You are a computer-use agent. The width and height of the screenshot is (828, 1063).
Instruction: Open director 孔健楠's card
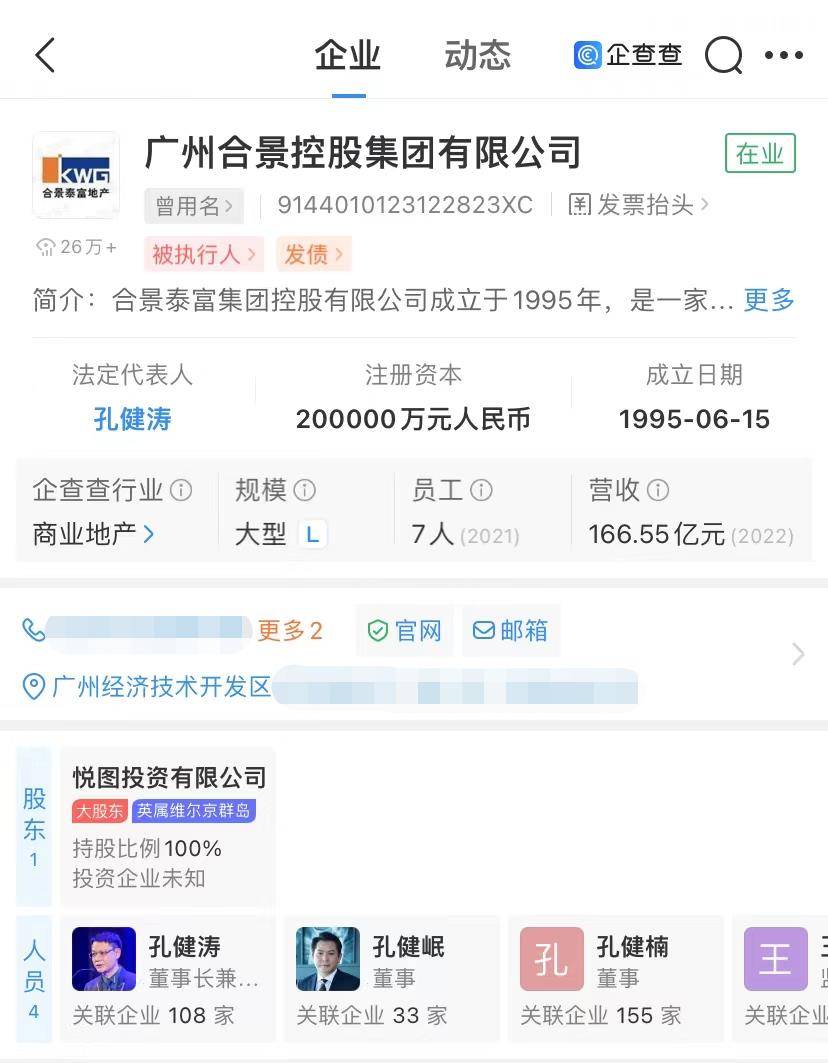point(615,978)
